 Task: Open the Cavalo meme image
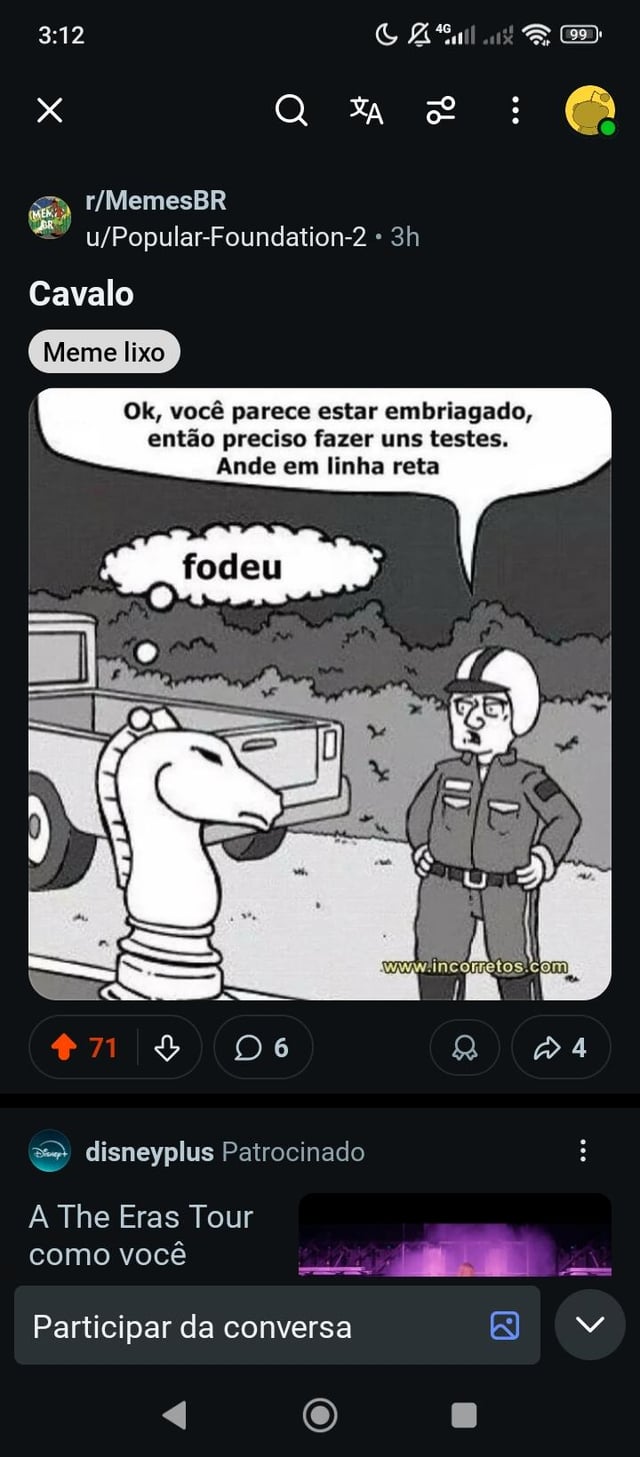tap(320, 694)
